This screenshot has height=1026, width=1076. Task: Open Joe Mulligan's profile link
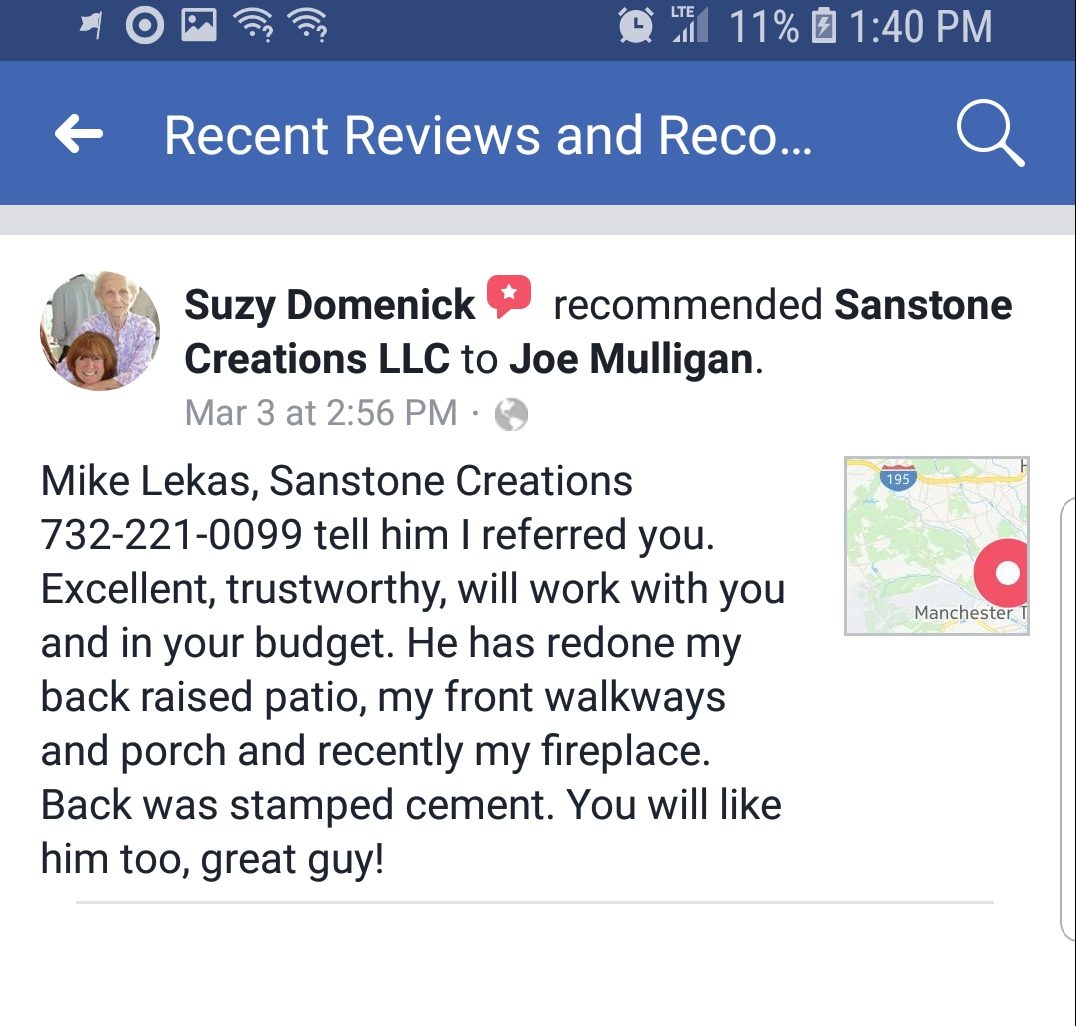pyautogui.click(x=631, y=360)
